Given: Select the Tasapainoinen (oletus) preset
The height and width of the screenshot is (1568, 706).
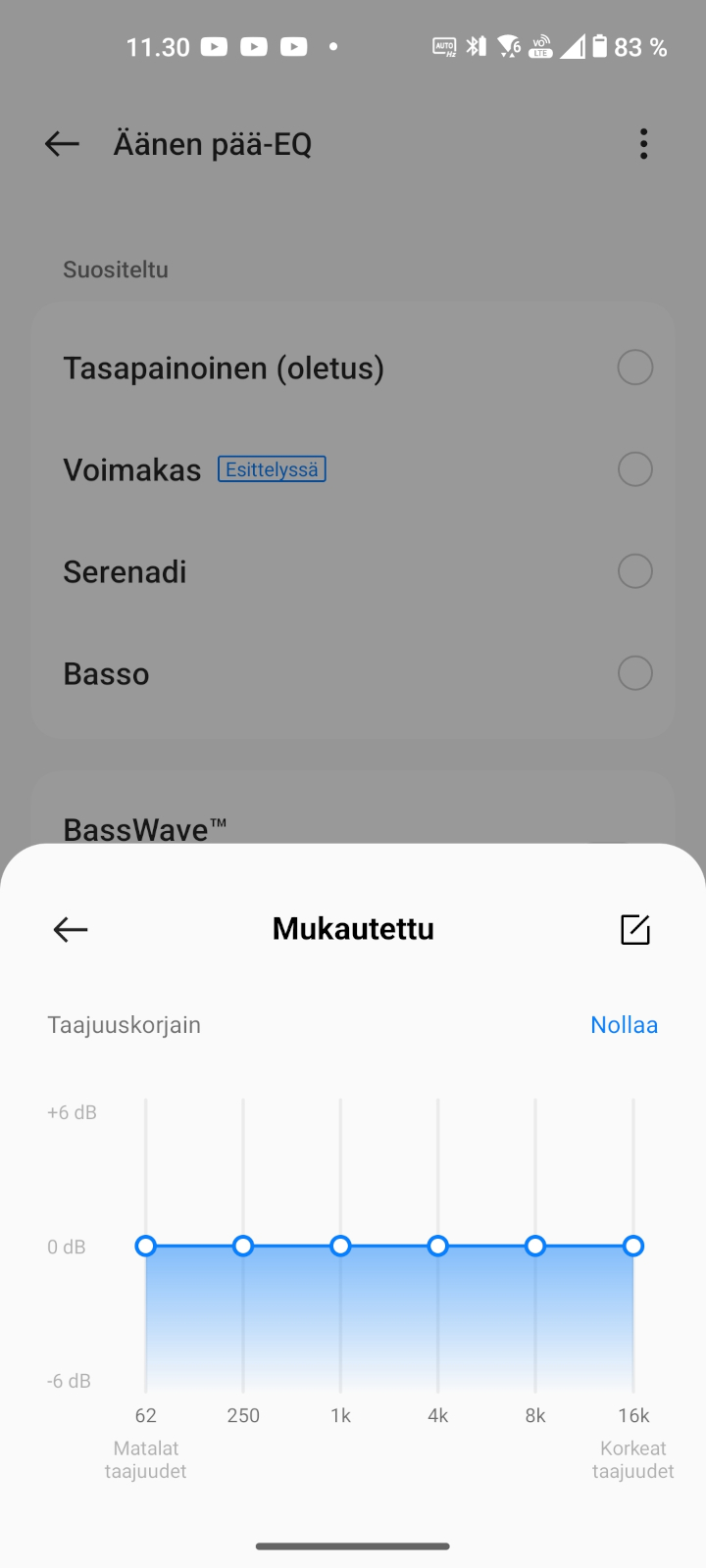Looking at the screenshot, I should [x=353, y=367].
